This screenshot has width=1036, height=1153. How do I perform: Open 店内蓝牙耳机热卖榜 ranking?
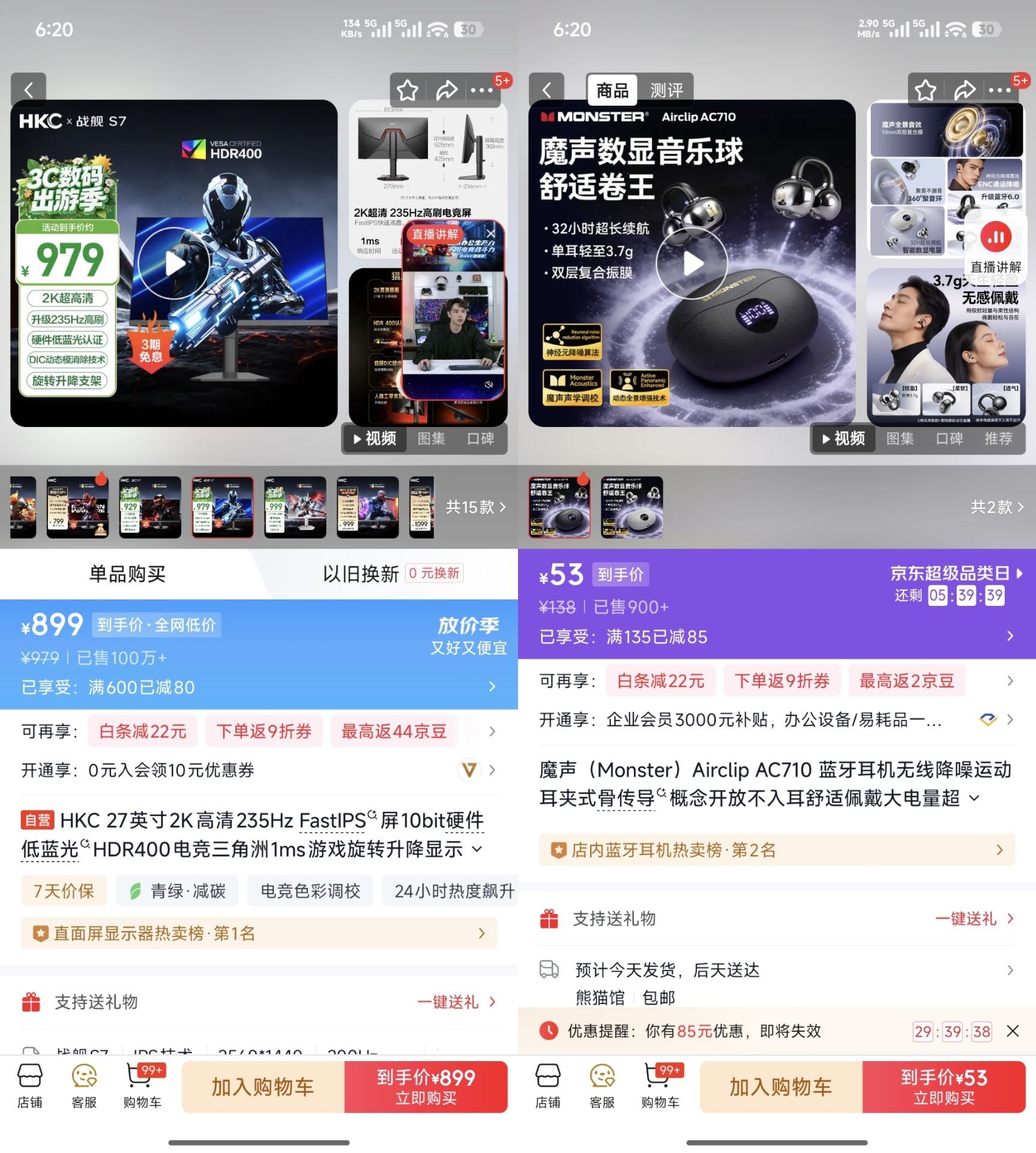[776, 850]
